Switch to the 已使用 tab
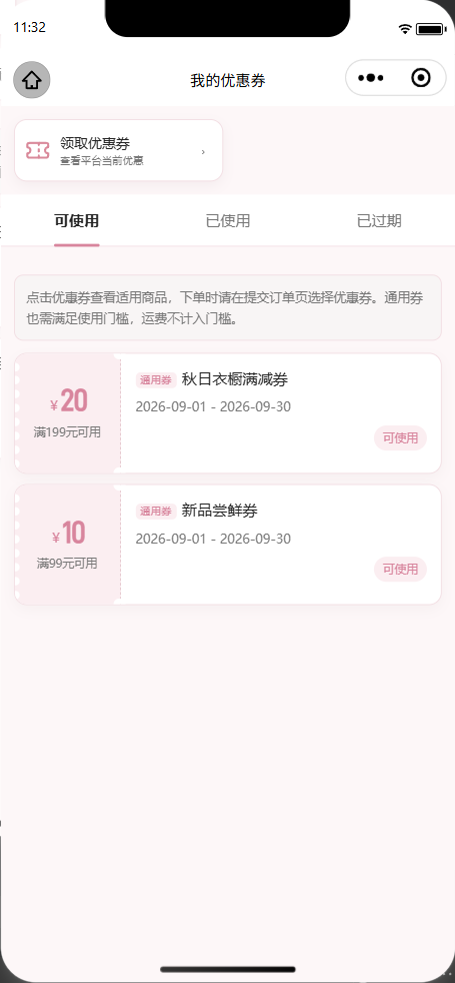 [228, 221]
